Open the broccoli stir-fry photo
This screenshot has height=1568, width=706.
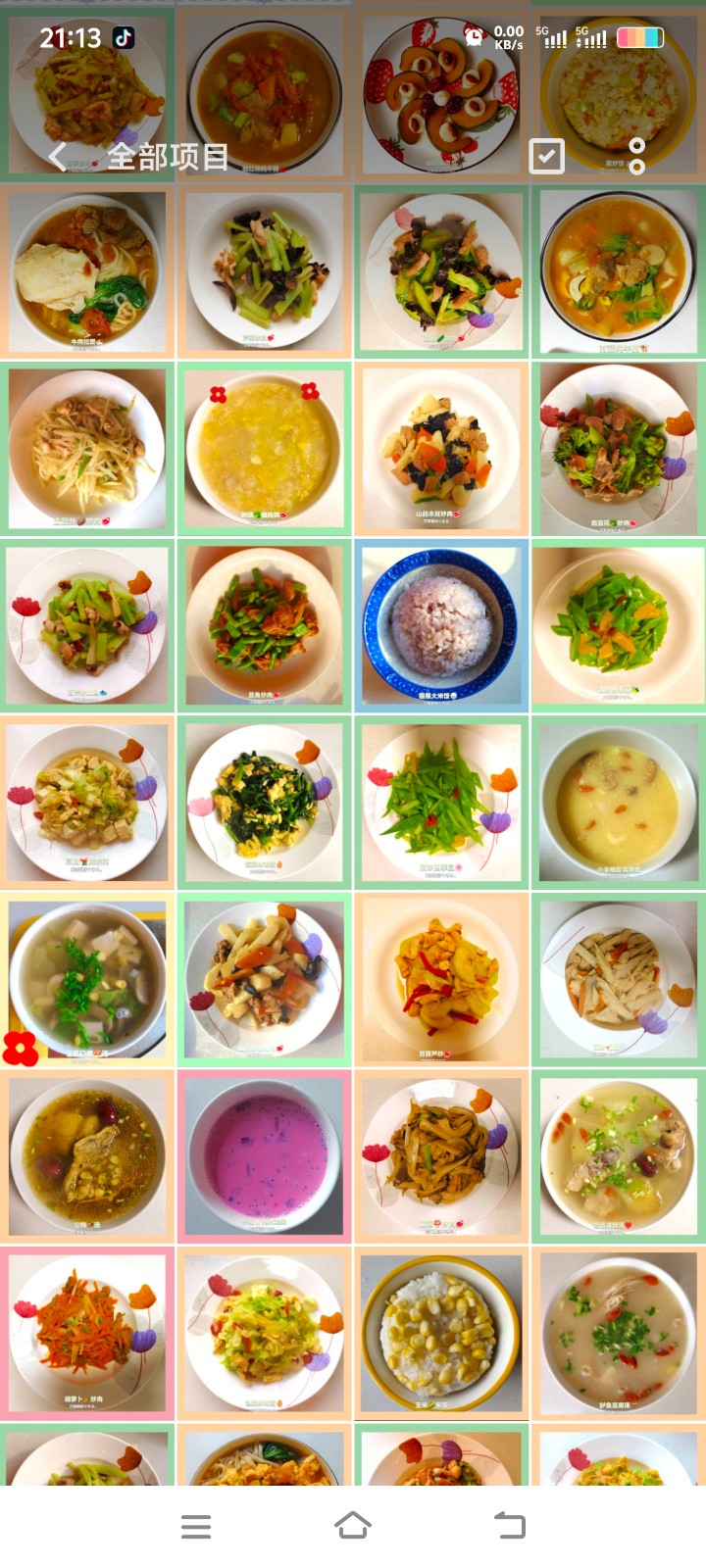[617, 449]
